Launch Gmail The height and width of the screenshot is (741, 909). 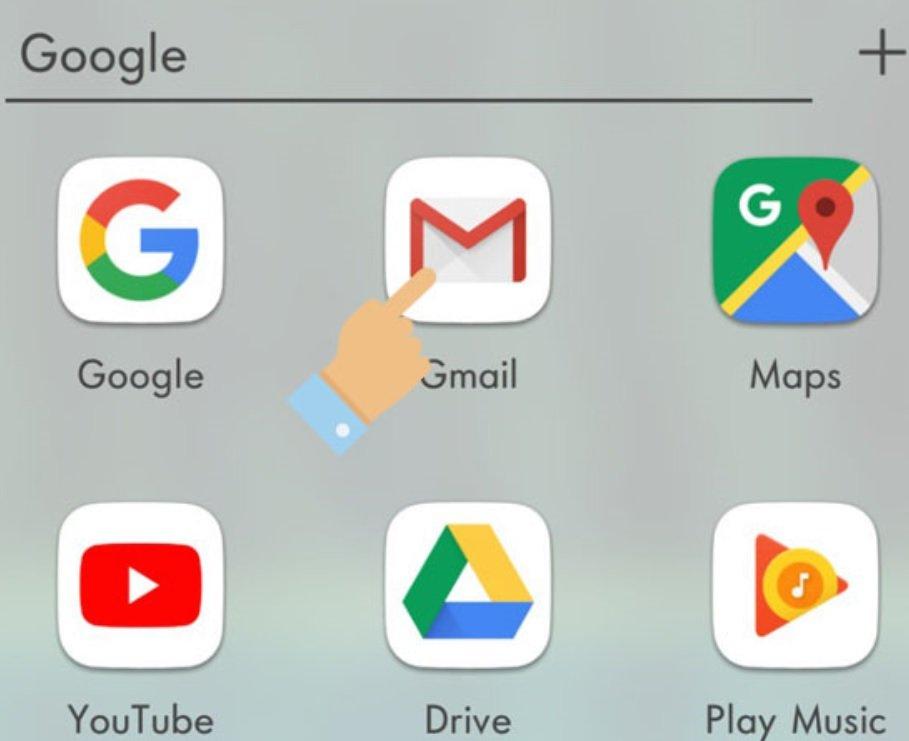coord(468,240)
